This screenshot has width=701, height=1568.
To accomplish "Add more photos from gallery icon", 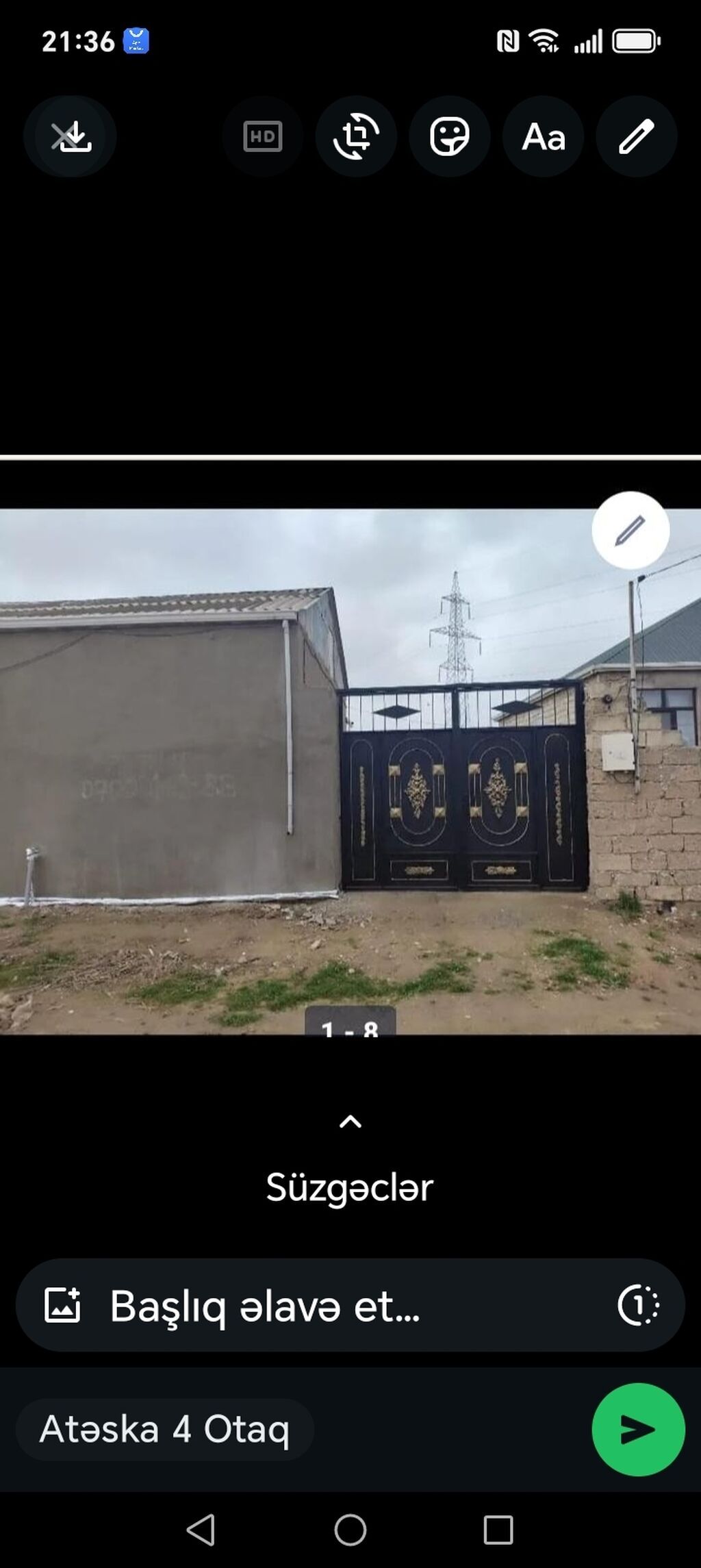I will (62, 1305).
